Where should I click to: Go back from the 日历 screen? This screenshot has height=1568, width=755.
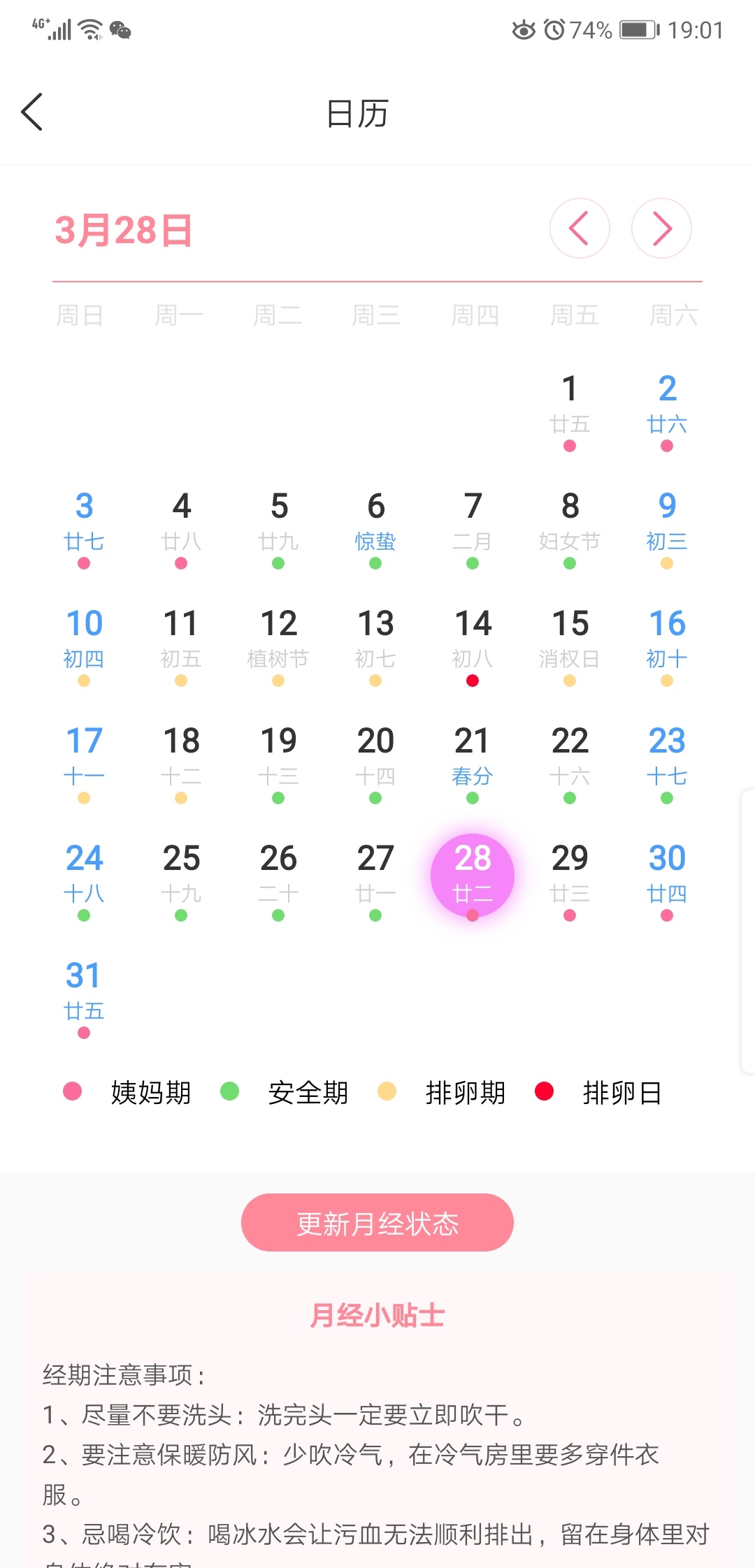tap(32, 112)
